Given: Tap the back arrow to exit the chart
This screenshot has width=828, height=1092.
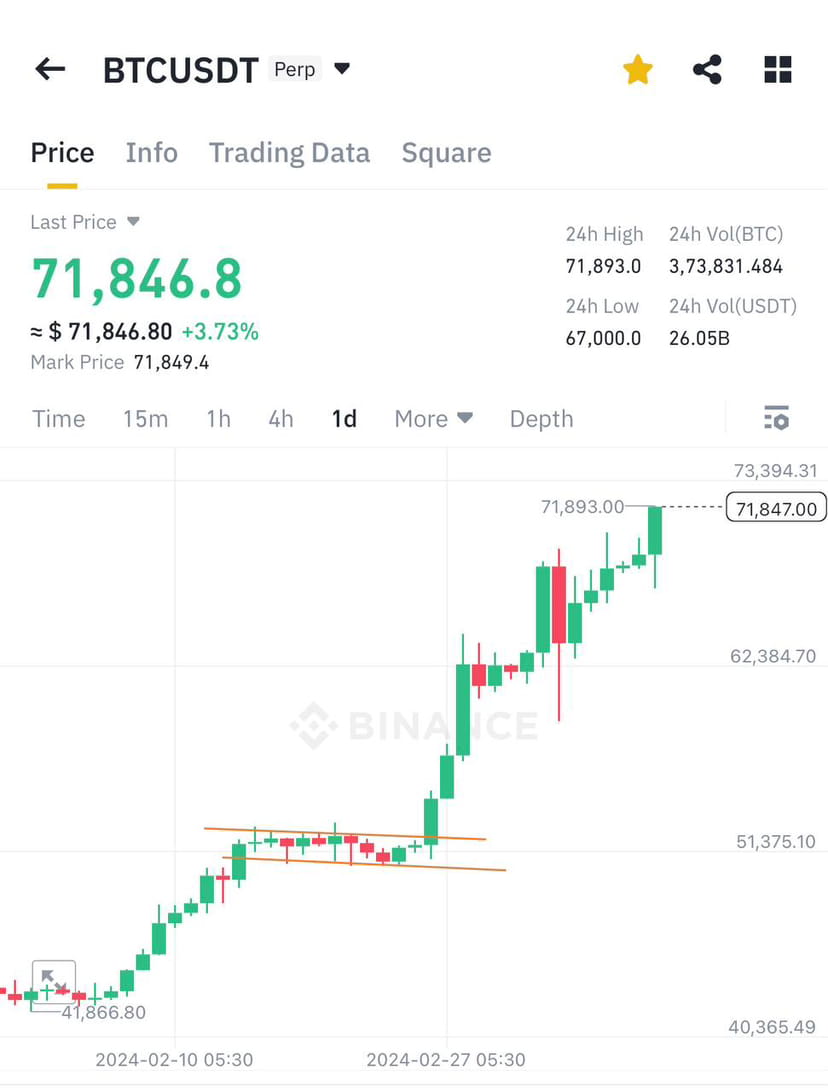Looking at the screenshot, I should point(49,68).
